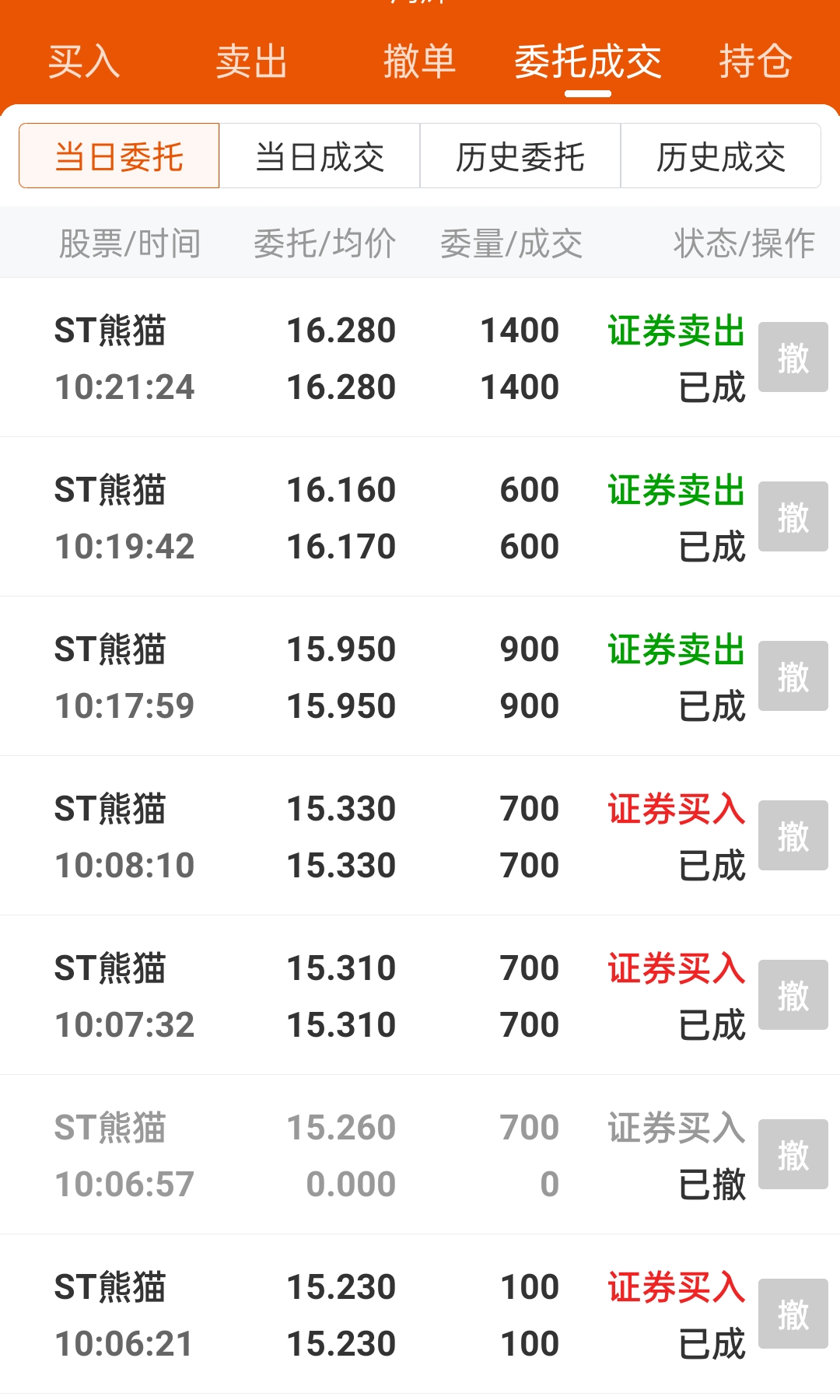The image size is (840, 1400).
Task: Open the 持仓 tab
Action: coord(756,62)
